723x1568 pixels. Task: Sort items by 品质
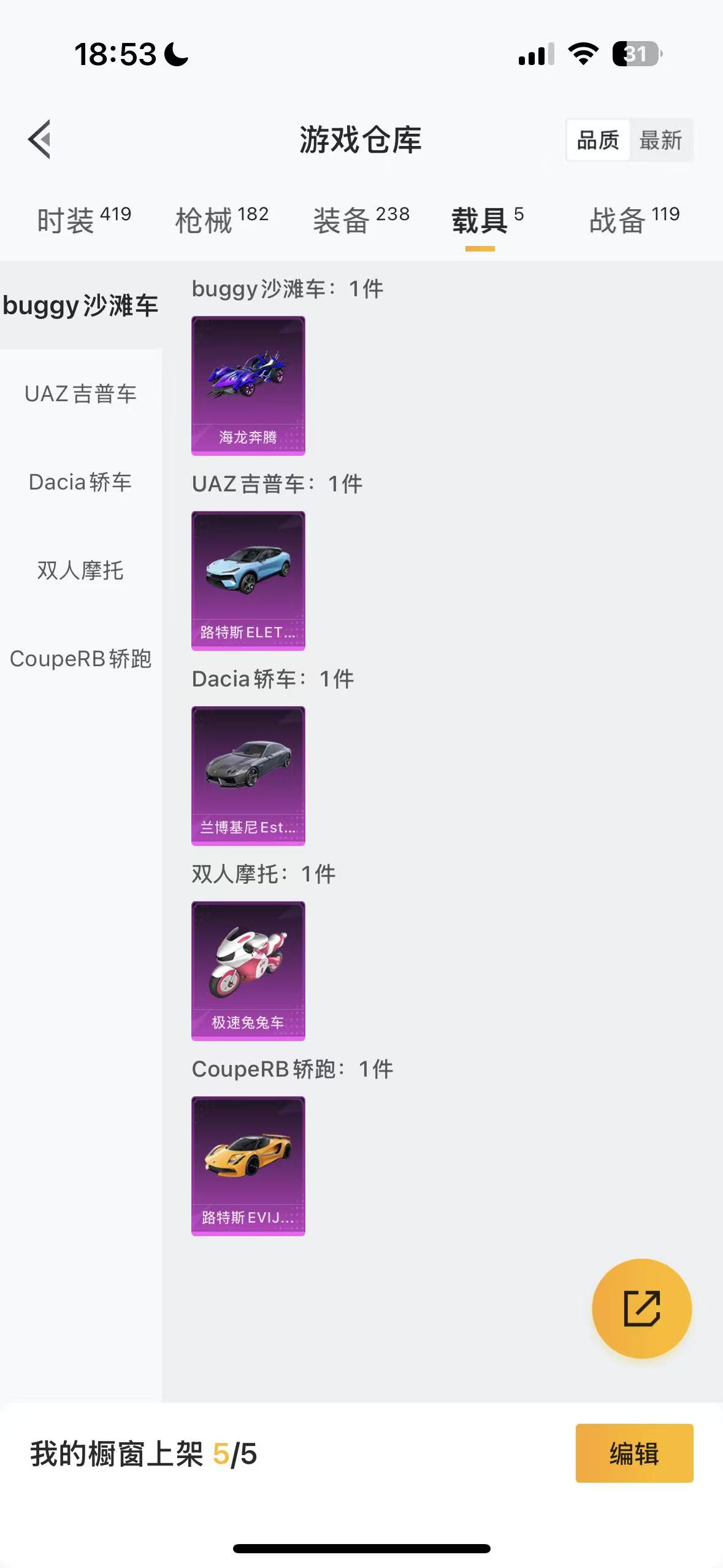click(598, 140)
